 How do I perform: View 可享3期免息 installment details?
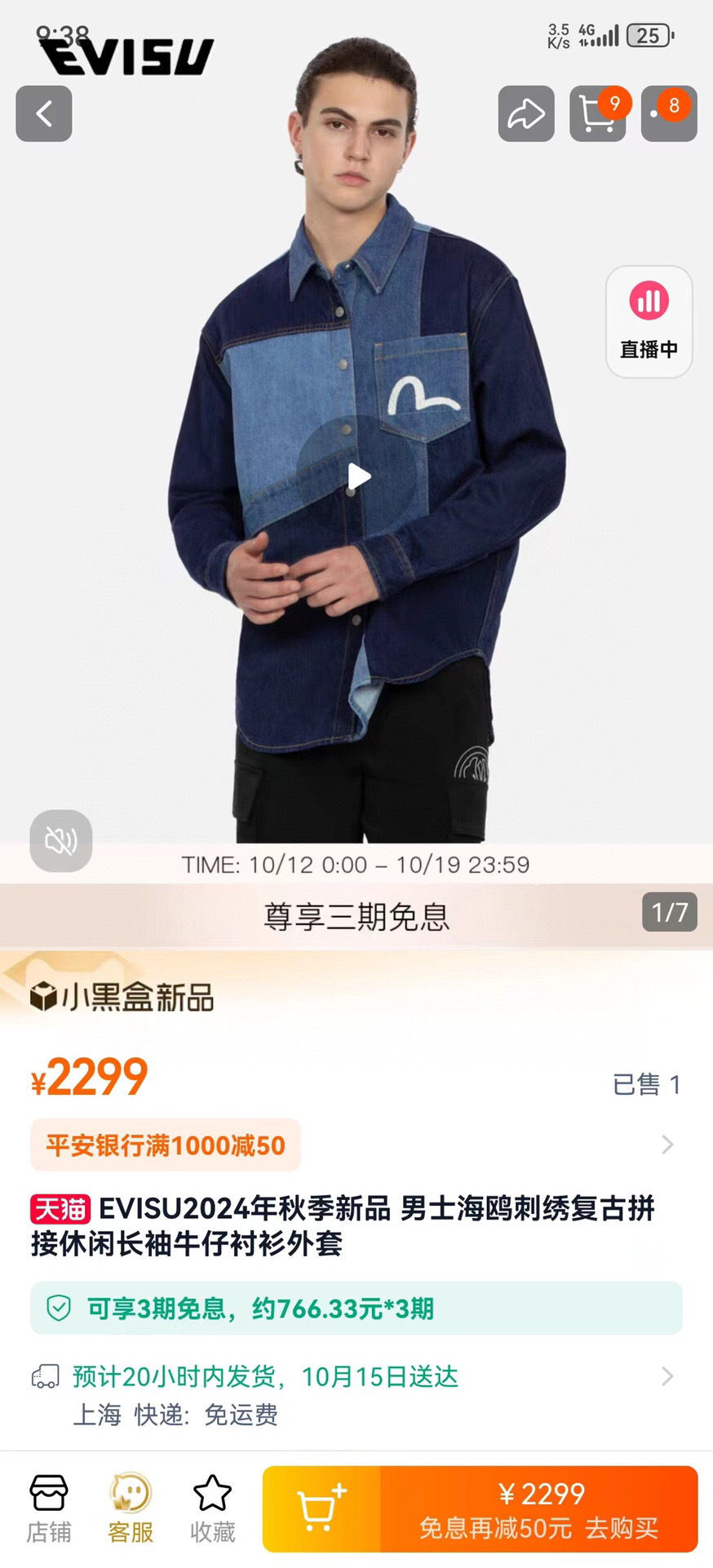click(x=356, y=1308)
